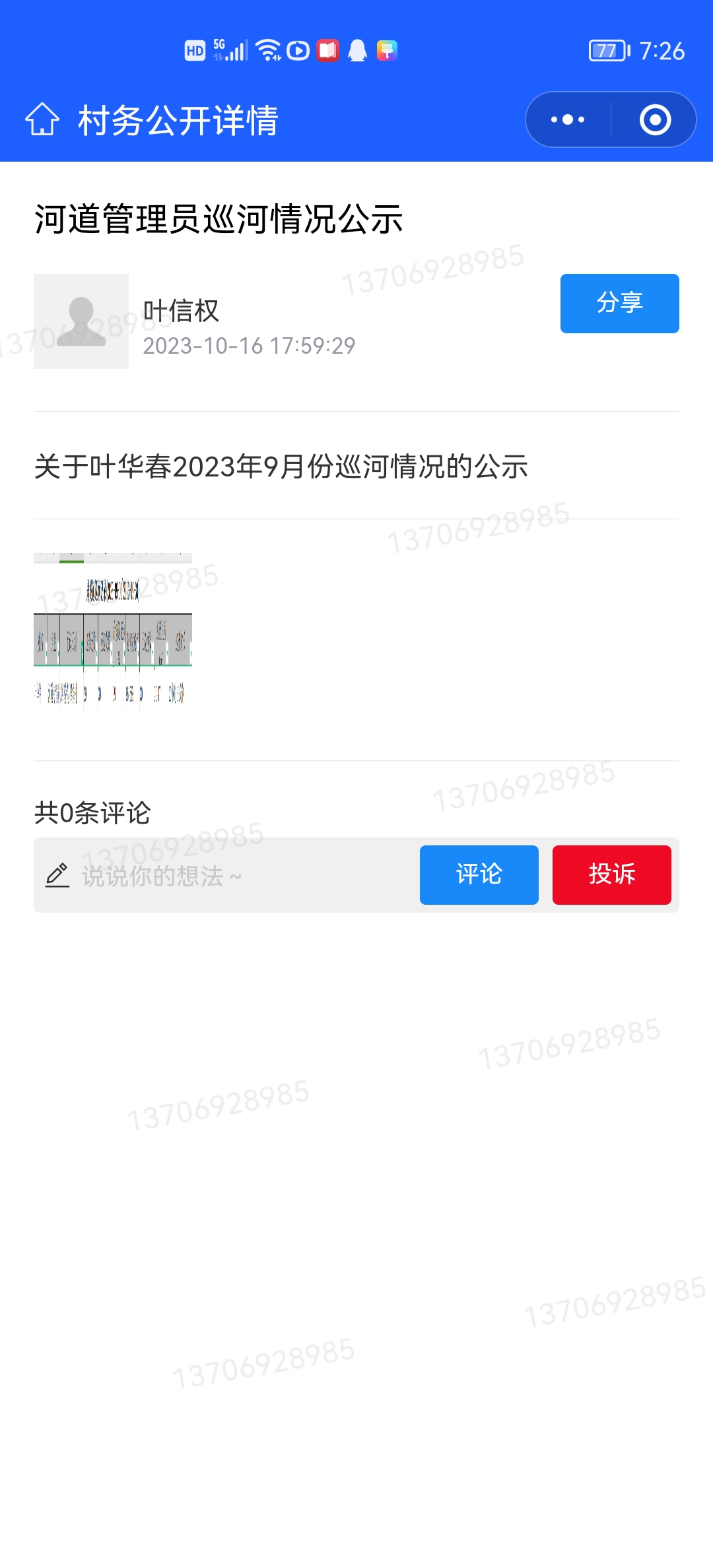File a complaint with the 投诉 button
Image resolution: width=713 pixels, height=1568 pixels.
[611, 875]
